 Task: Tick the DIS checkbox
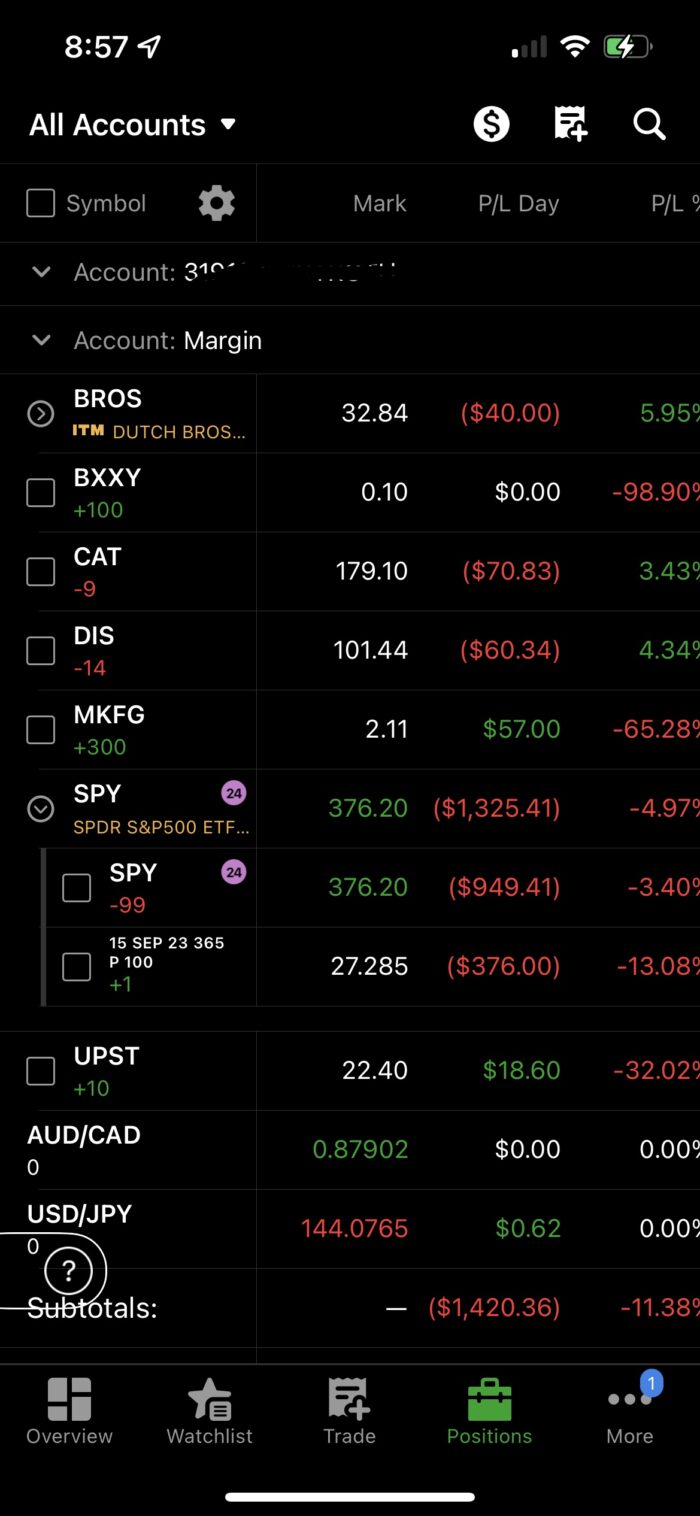40,650
